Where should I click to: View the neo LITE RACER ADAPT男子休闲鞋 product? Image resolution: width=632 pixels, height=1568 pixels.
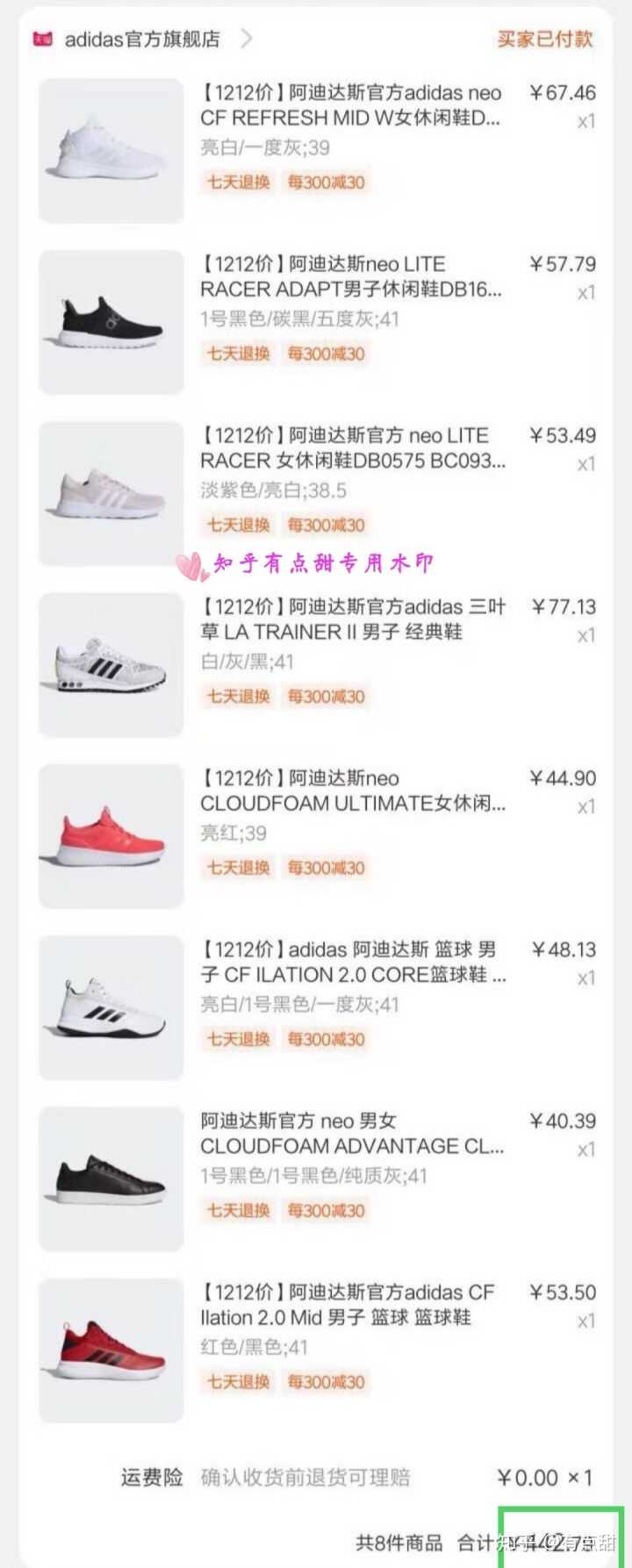(351, 276)
